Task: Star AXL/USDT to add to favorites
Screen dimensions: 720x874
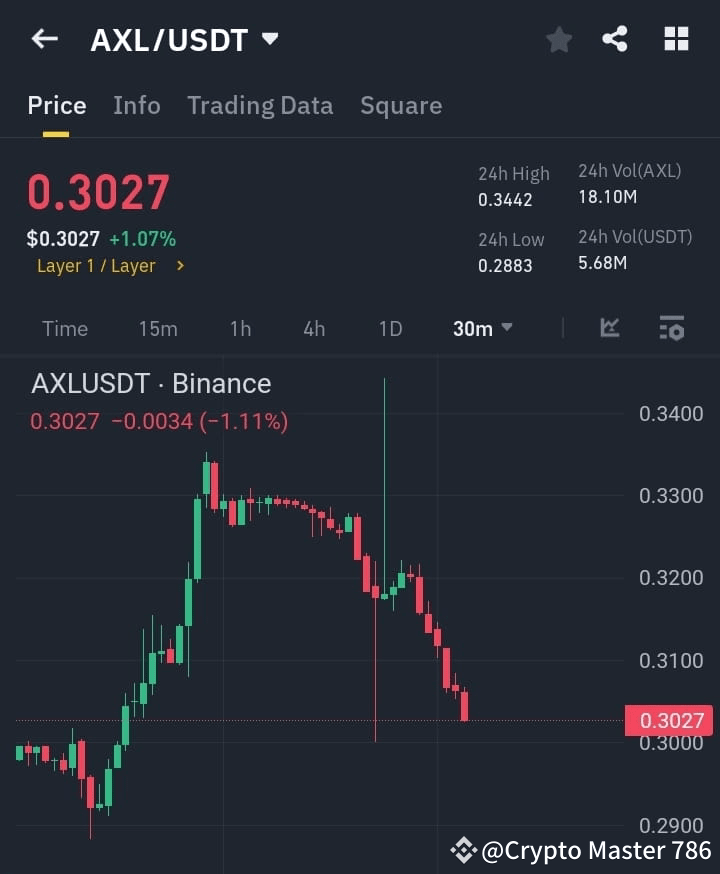Action: pyautogui.click(x=558, y=39)
